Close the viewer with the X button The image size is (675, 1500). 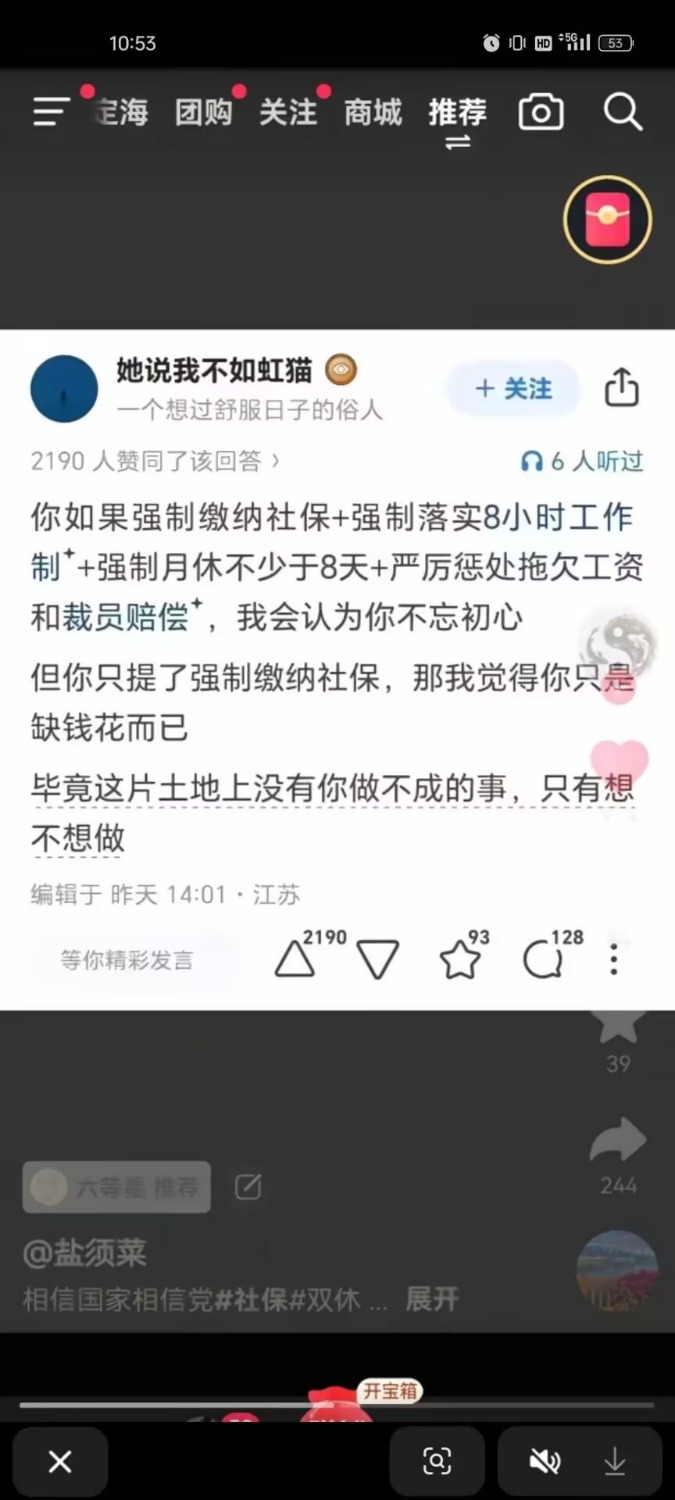(x=60, y=1462)
